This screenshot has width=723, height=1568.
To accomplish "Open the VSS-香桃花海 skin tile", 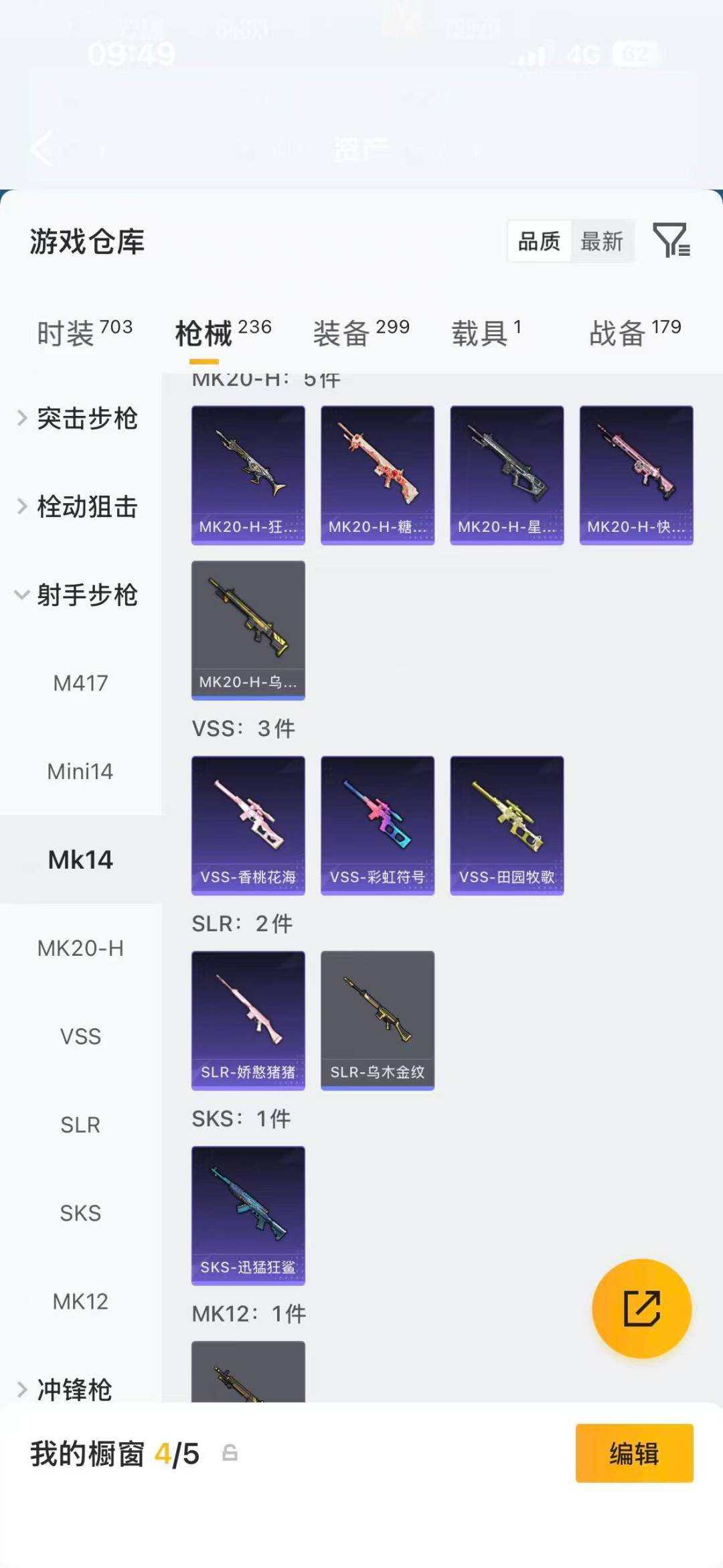I will coord(248,825).
